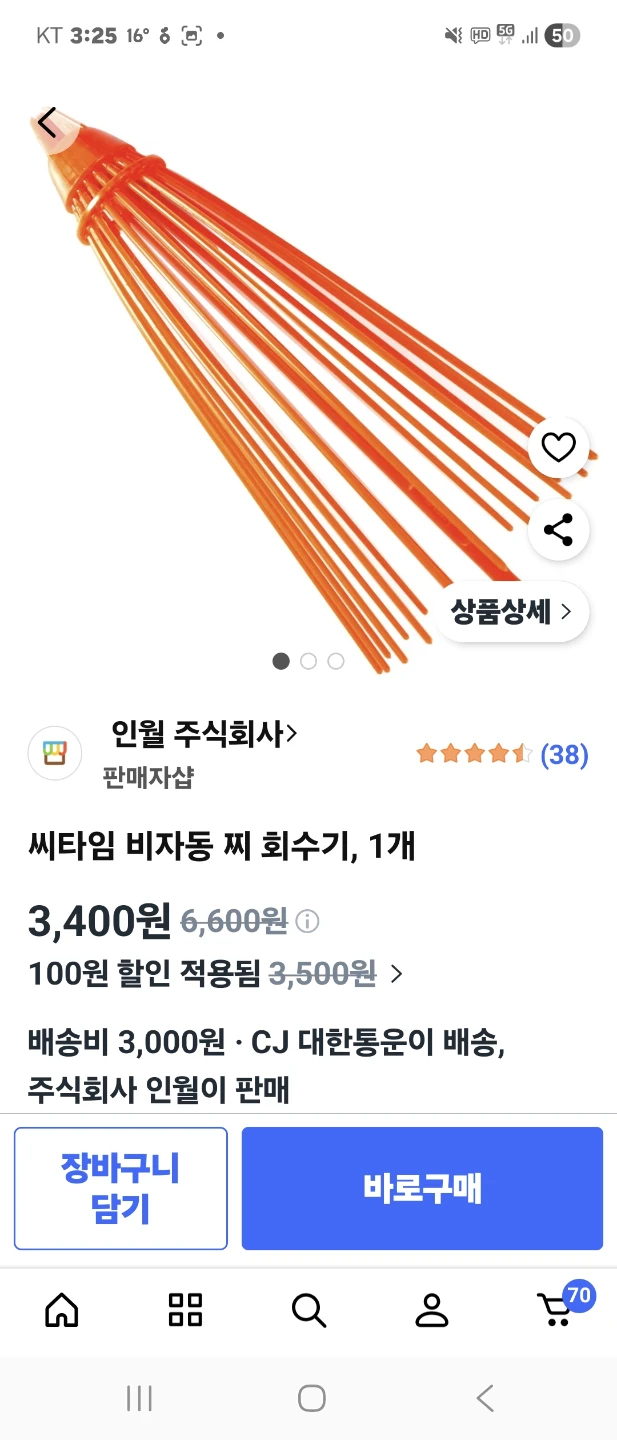
Task: Open the my account profile tab
Action: [x=432, y=1310]
